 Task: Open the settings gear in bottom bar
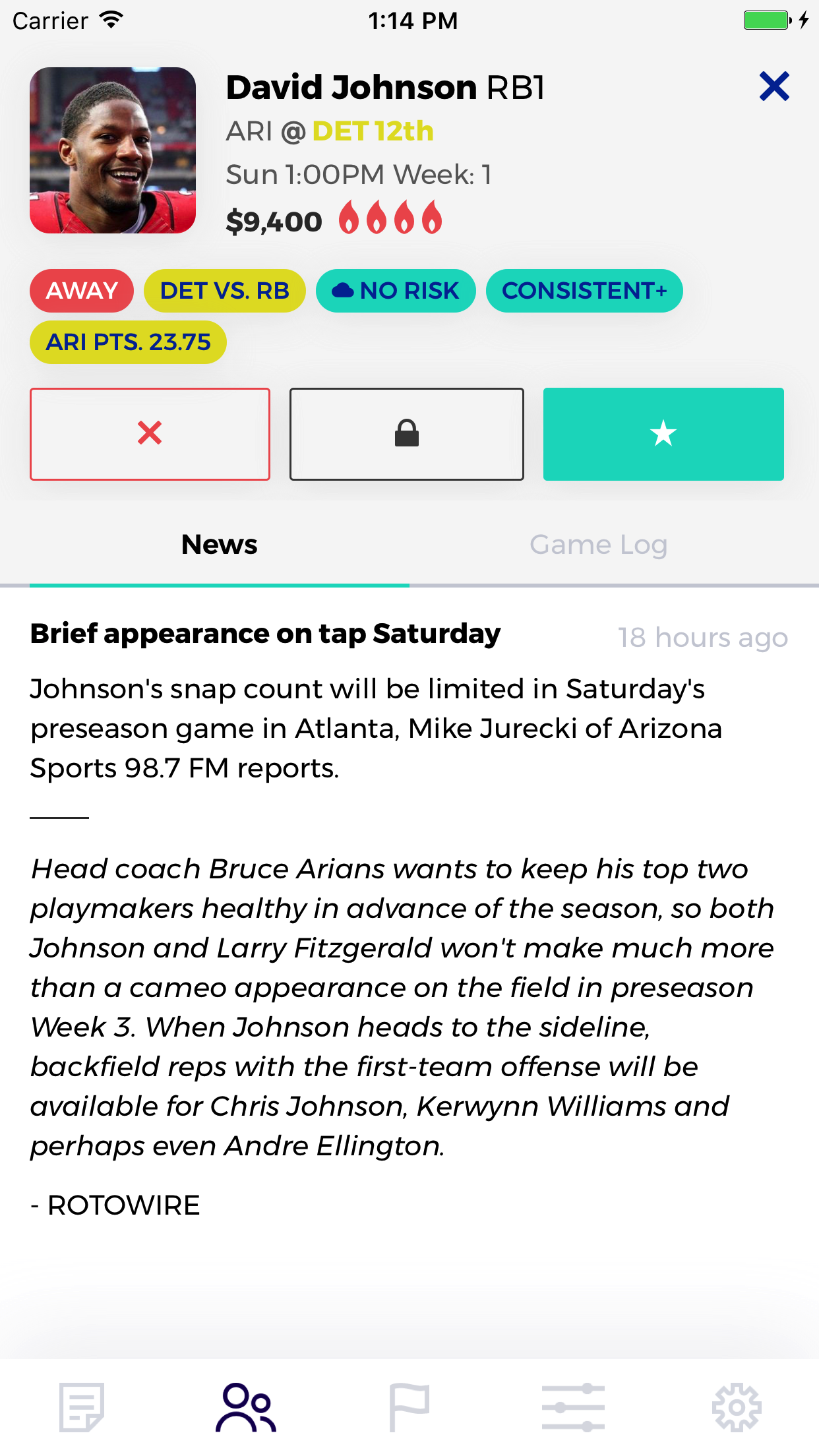click(x=737, y=1407)
